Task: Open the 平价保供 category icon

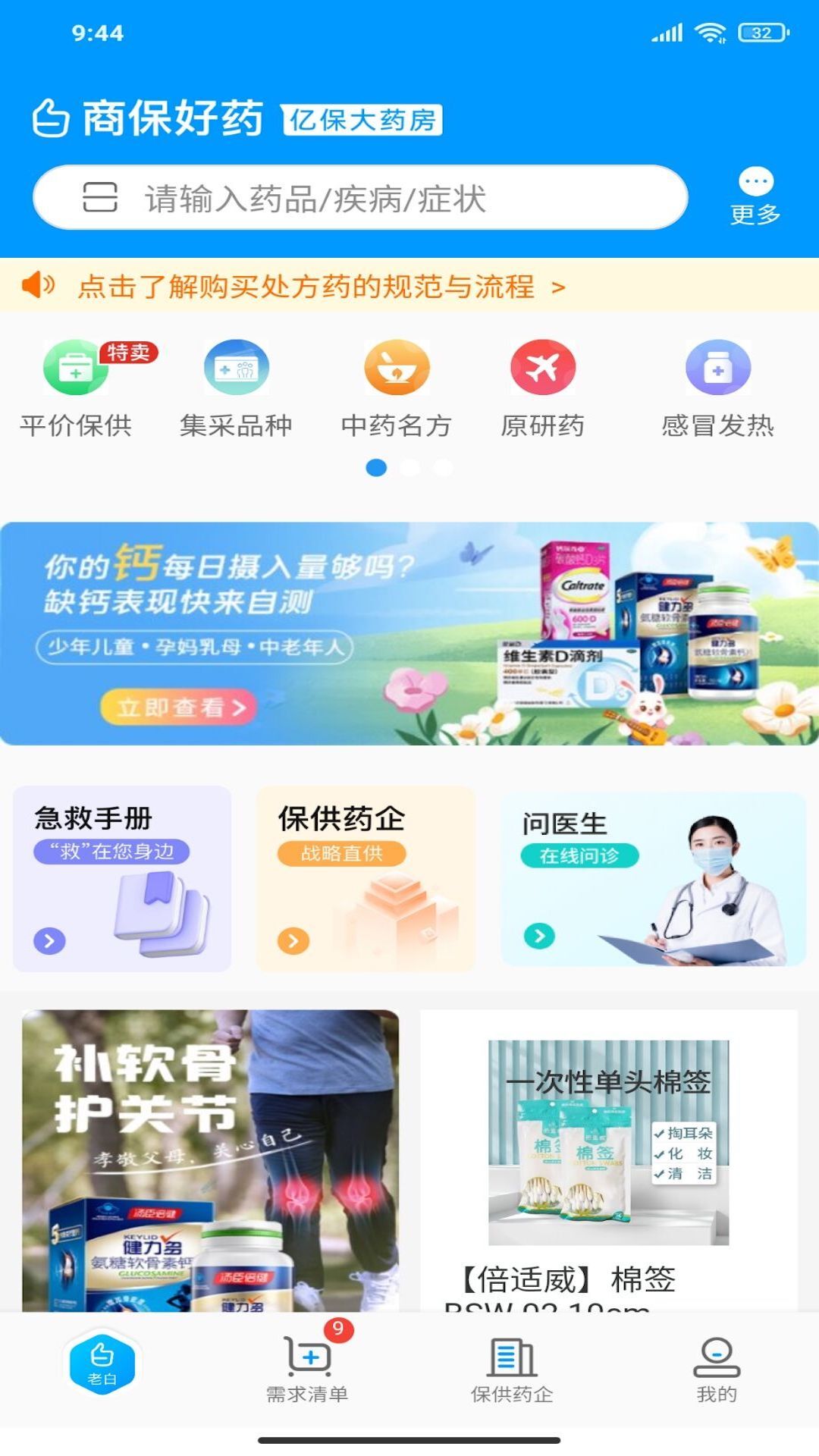Action: pyautogui.click(x=74, y=369)
